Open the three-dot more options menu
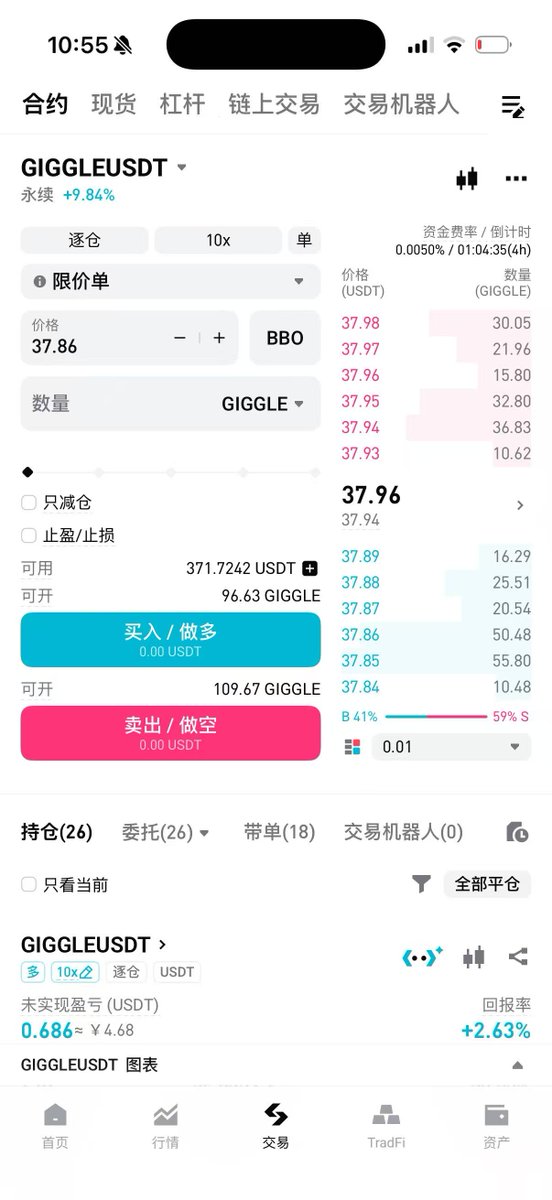The width and height of the screenshot is (552, 1200). click(x=516, y=179)
